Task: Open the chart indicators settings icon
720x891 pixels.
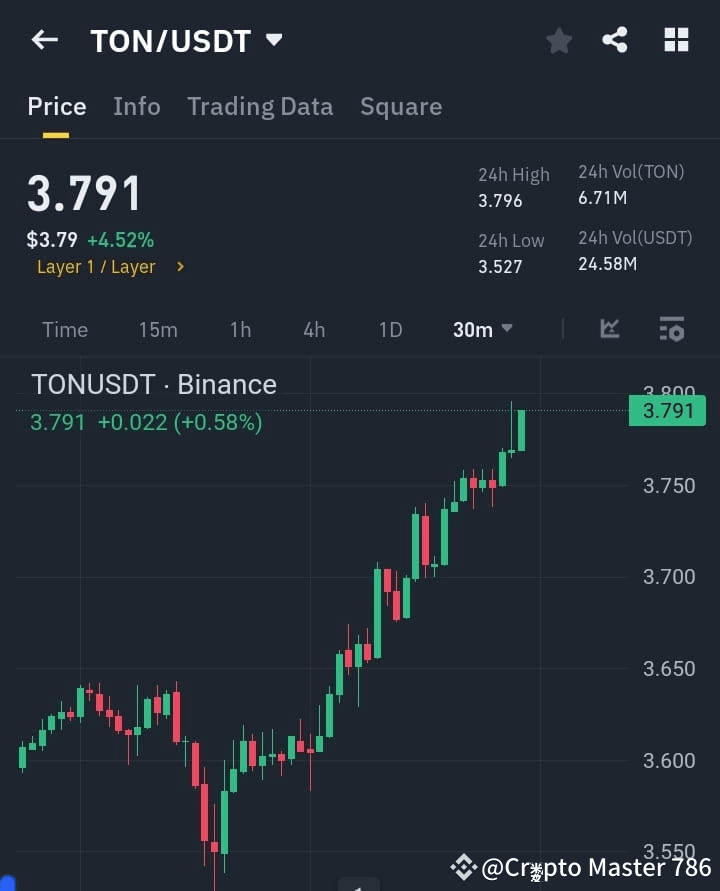Action: click(671, 329)
